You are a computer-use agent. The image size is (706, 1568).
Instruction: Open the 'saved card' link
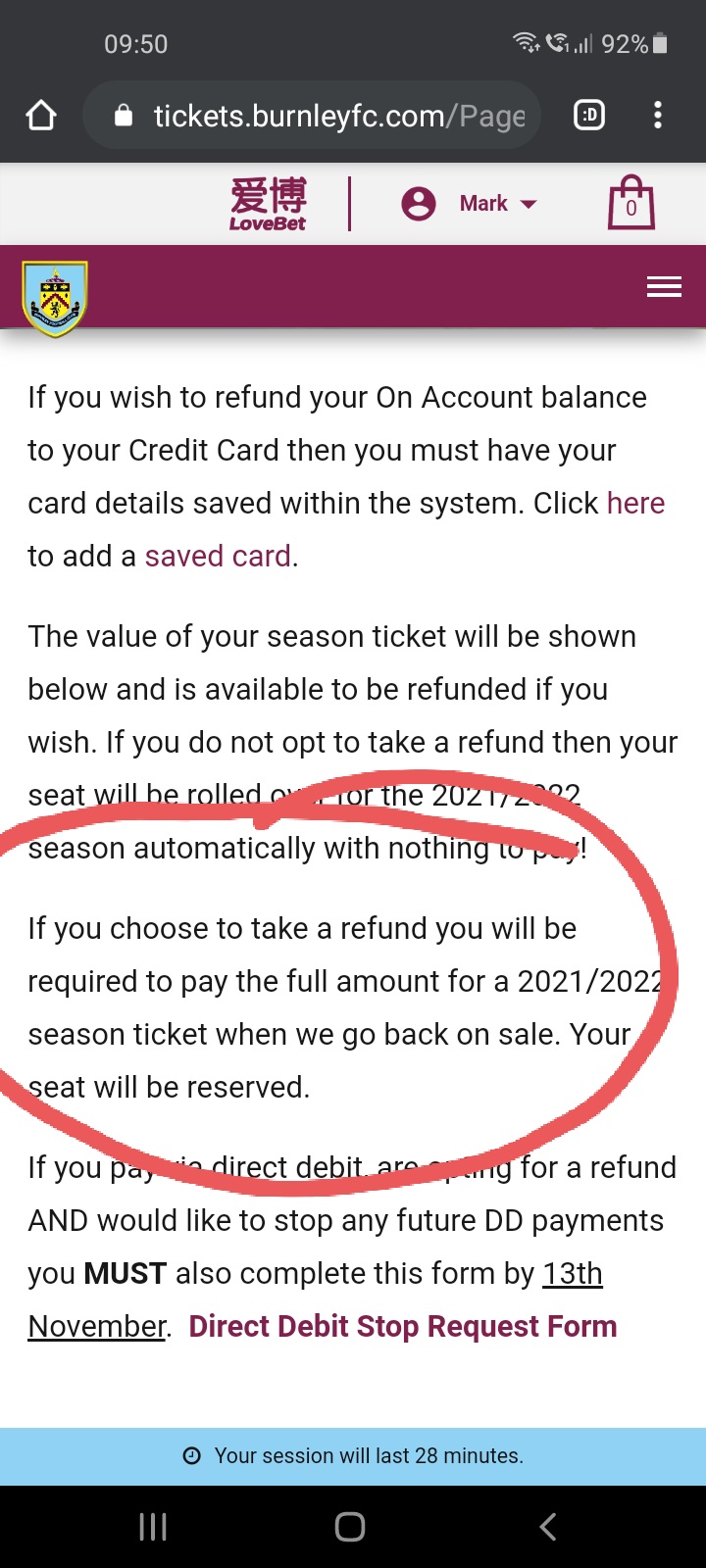pyautogui.click(x=218, y=556)
